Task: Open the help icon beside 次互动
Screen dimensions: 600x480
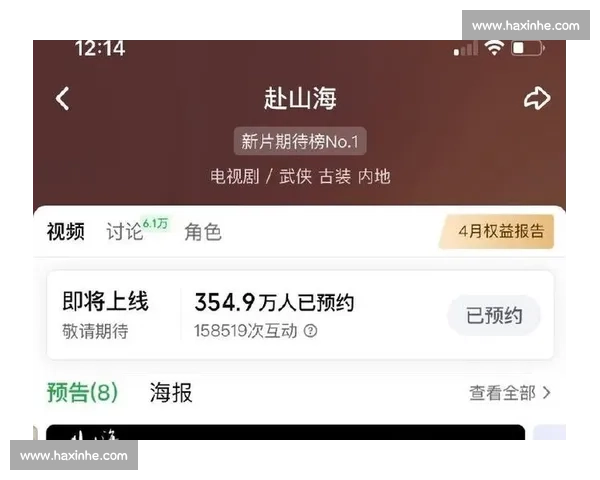Action: tap(310, 331)
